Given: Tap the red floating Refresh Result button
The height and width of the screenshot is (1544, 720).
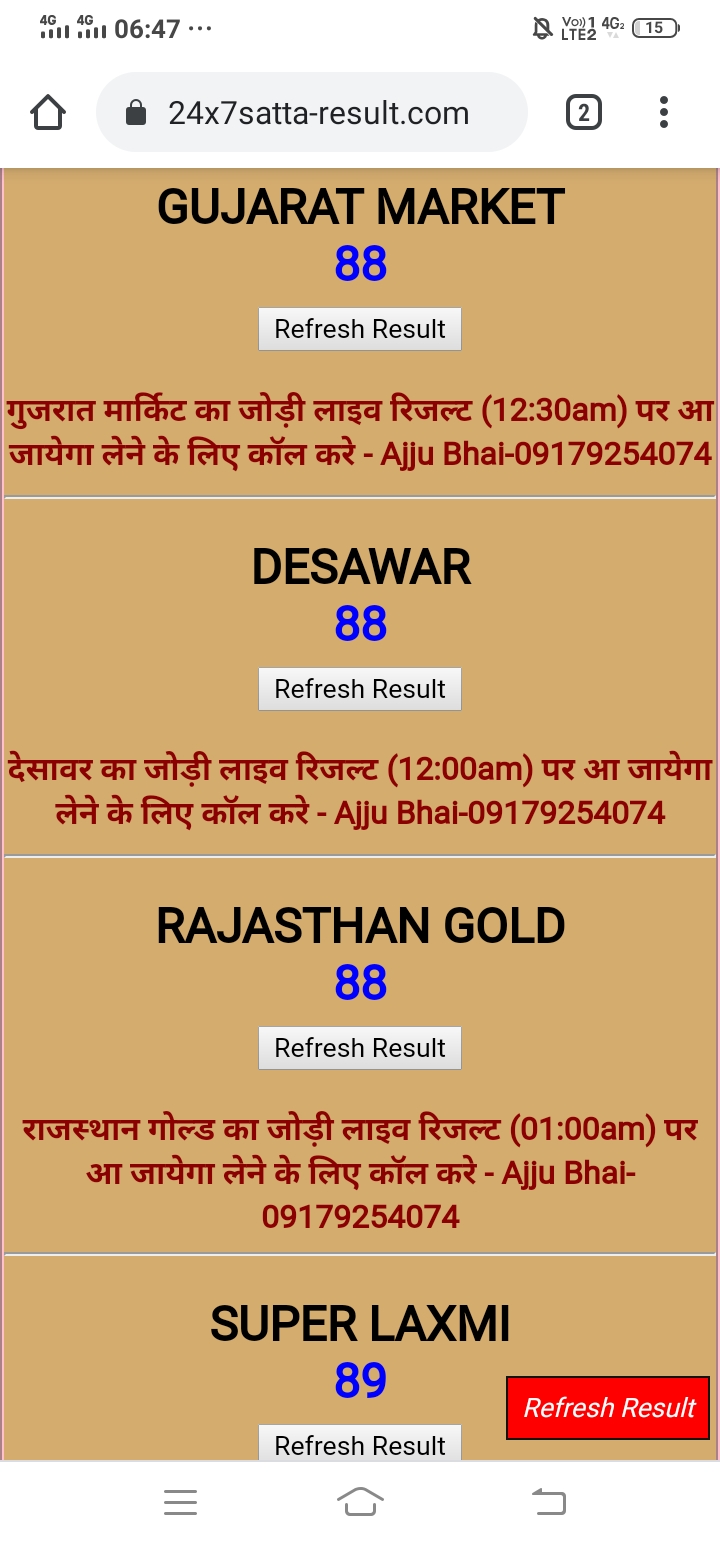Looking at the screenshot, I should point(608,1408).
